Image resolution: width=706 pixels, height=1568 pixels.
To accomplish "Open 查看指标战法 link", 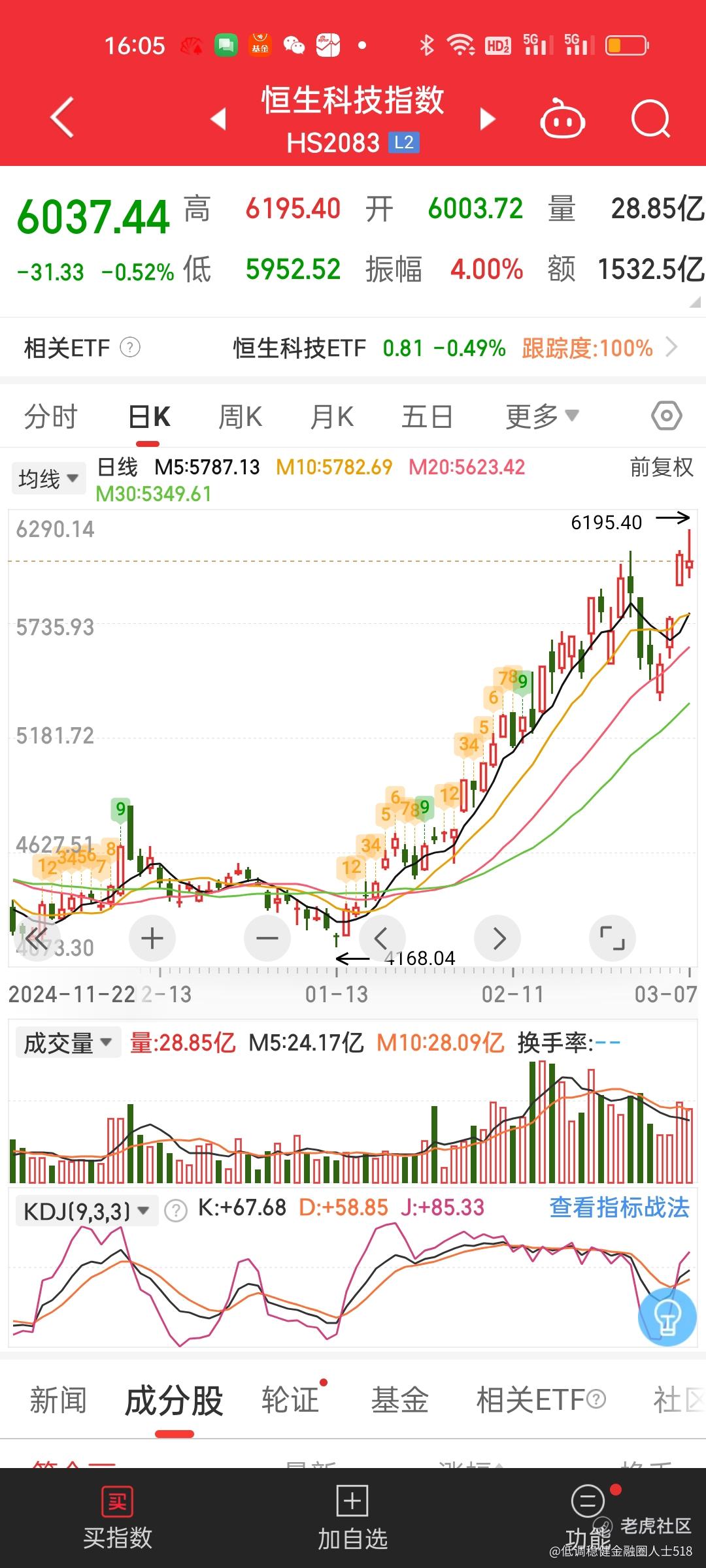I will click(619, 1207).
